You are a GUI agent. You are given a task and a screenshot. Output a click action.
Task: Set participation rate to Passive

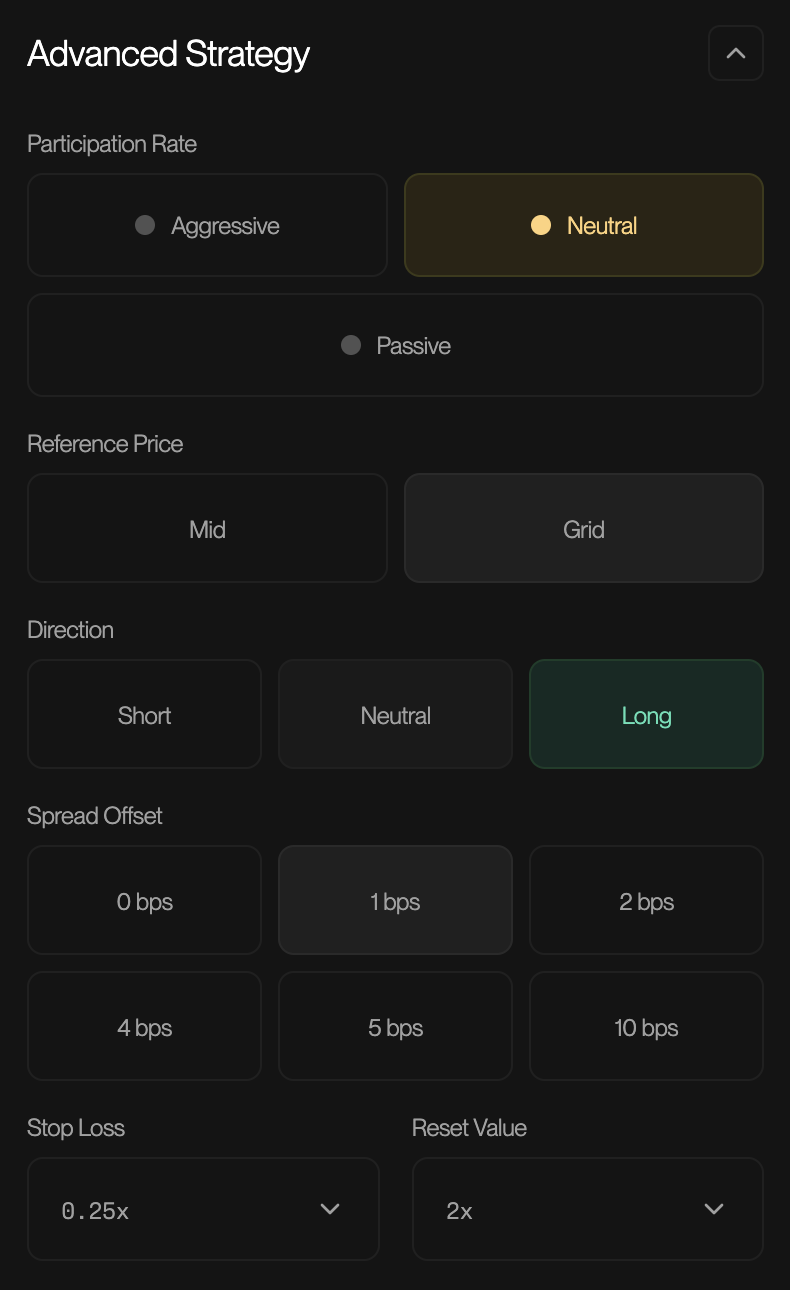tap(395, 346)
